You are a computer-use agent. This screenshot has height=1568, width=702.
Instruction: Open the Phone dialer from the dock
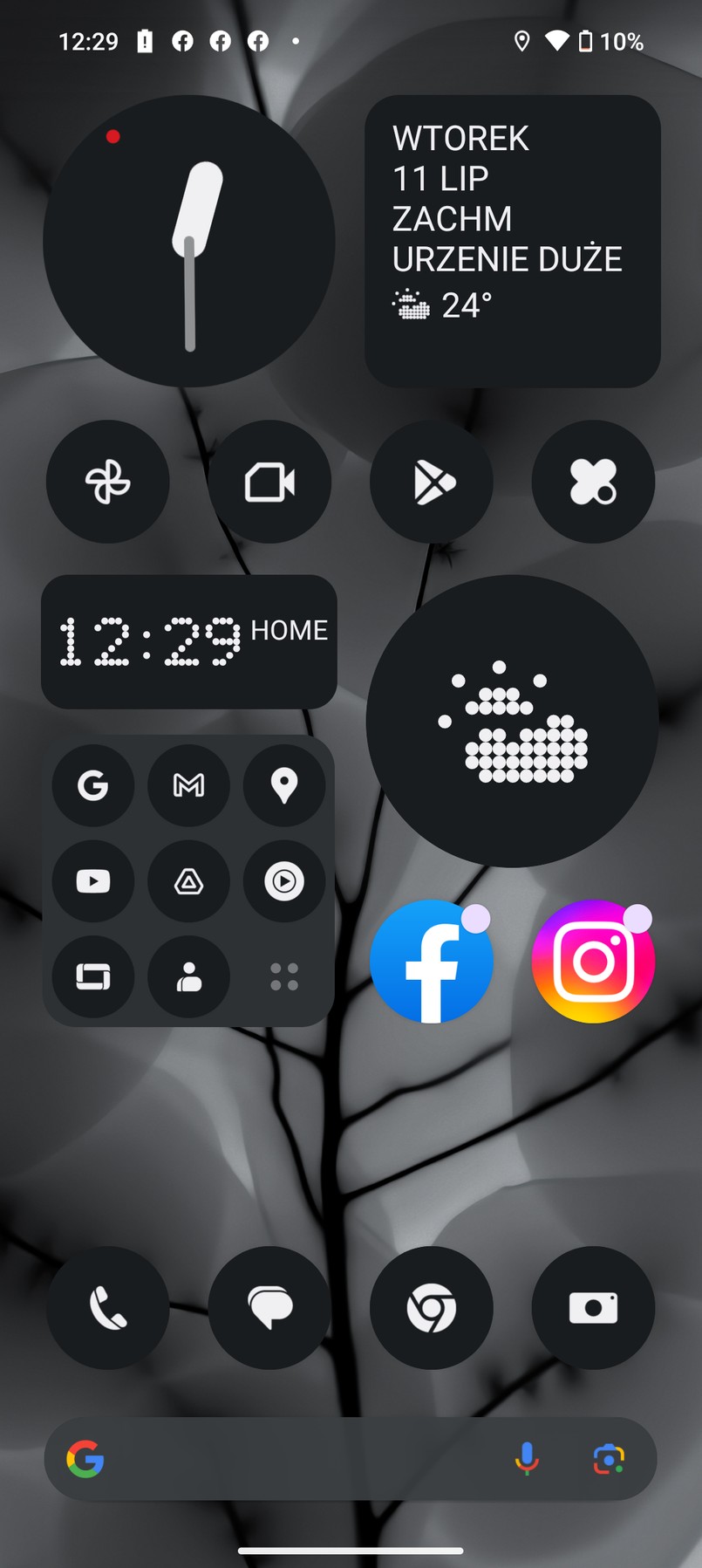click(x=108, y=1306)
